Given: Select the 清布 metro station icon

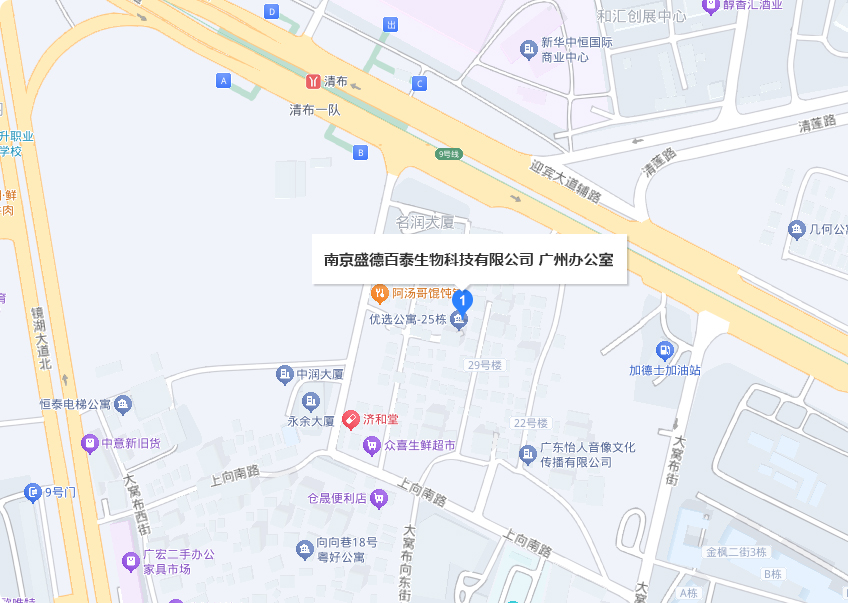Looking at the screenshot, I should (313, 80).
